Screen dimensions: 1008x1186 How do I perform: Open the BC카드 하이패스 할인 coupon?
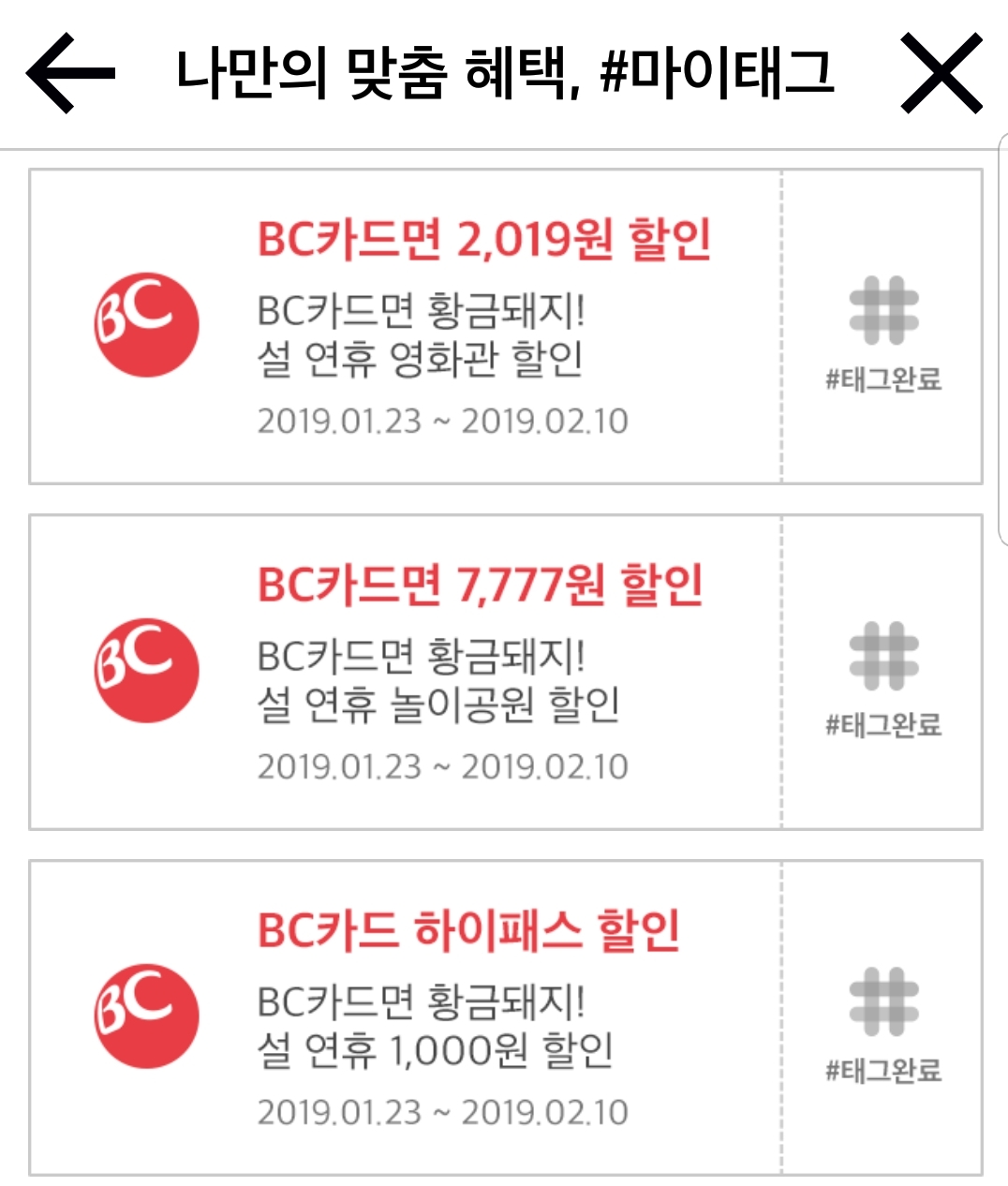440,1016
